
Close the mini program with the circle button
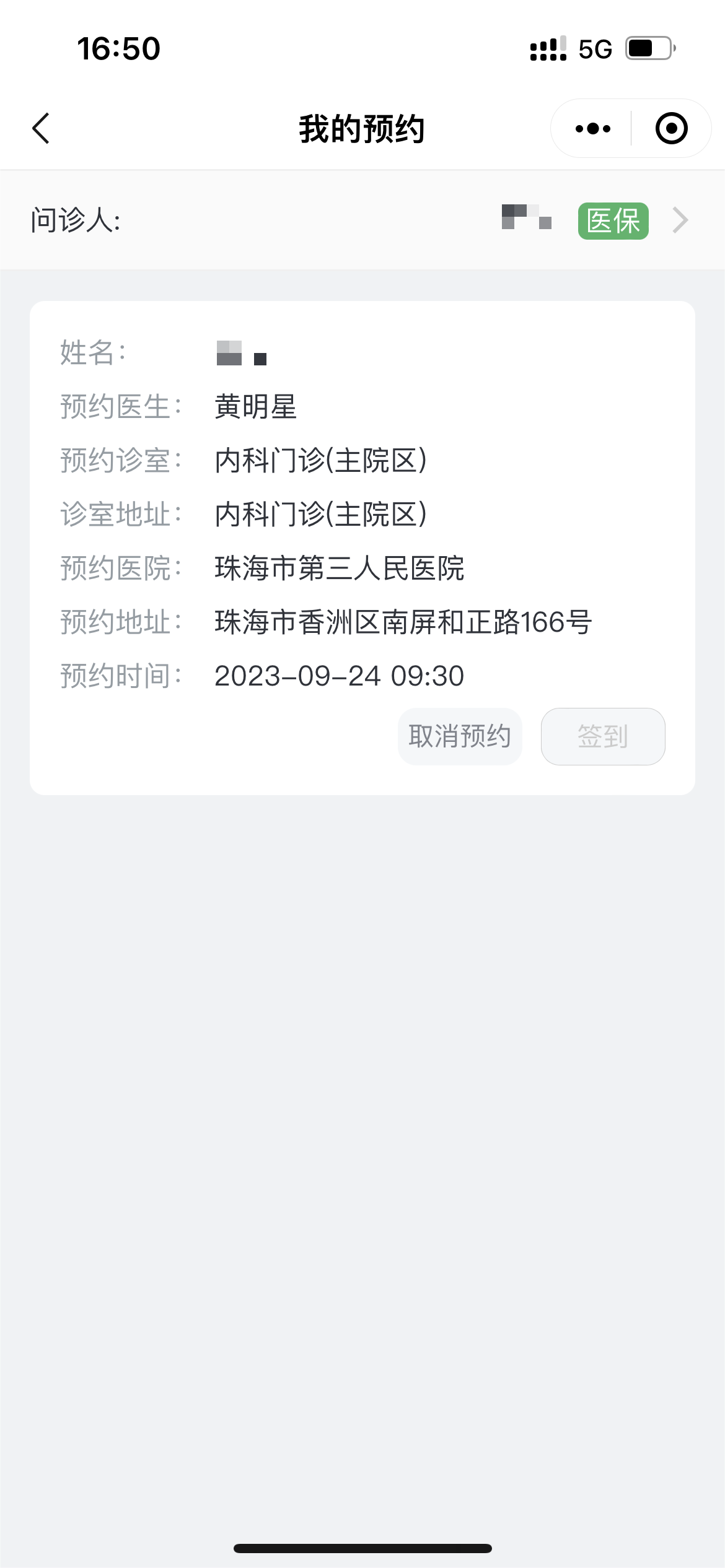[672, 129]
